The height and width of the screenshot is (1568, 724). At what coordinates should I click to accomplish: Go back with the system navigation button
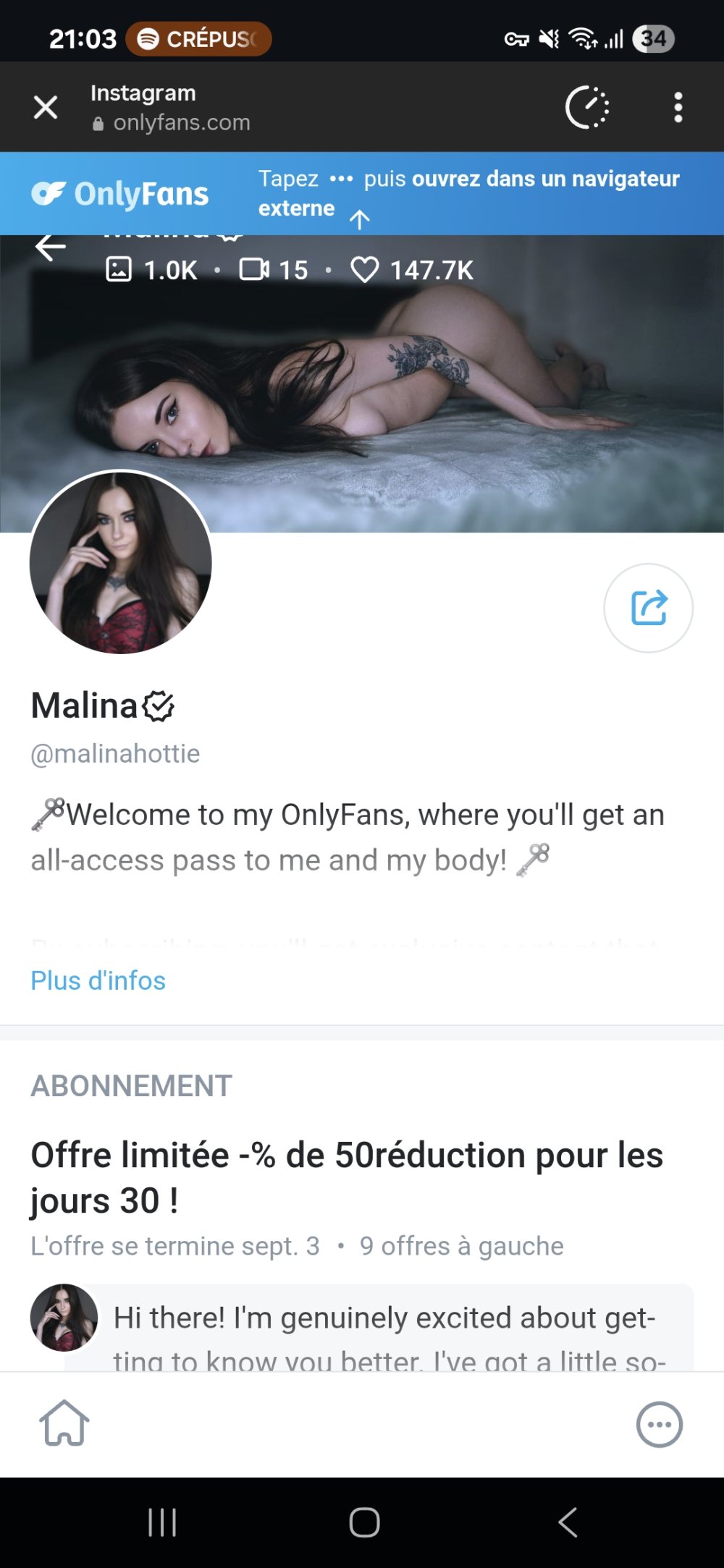568,1522
